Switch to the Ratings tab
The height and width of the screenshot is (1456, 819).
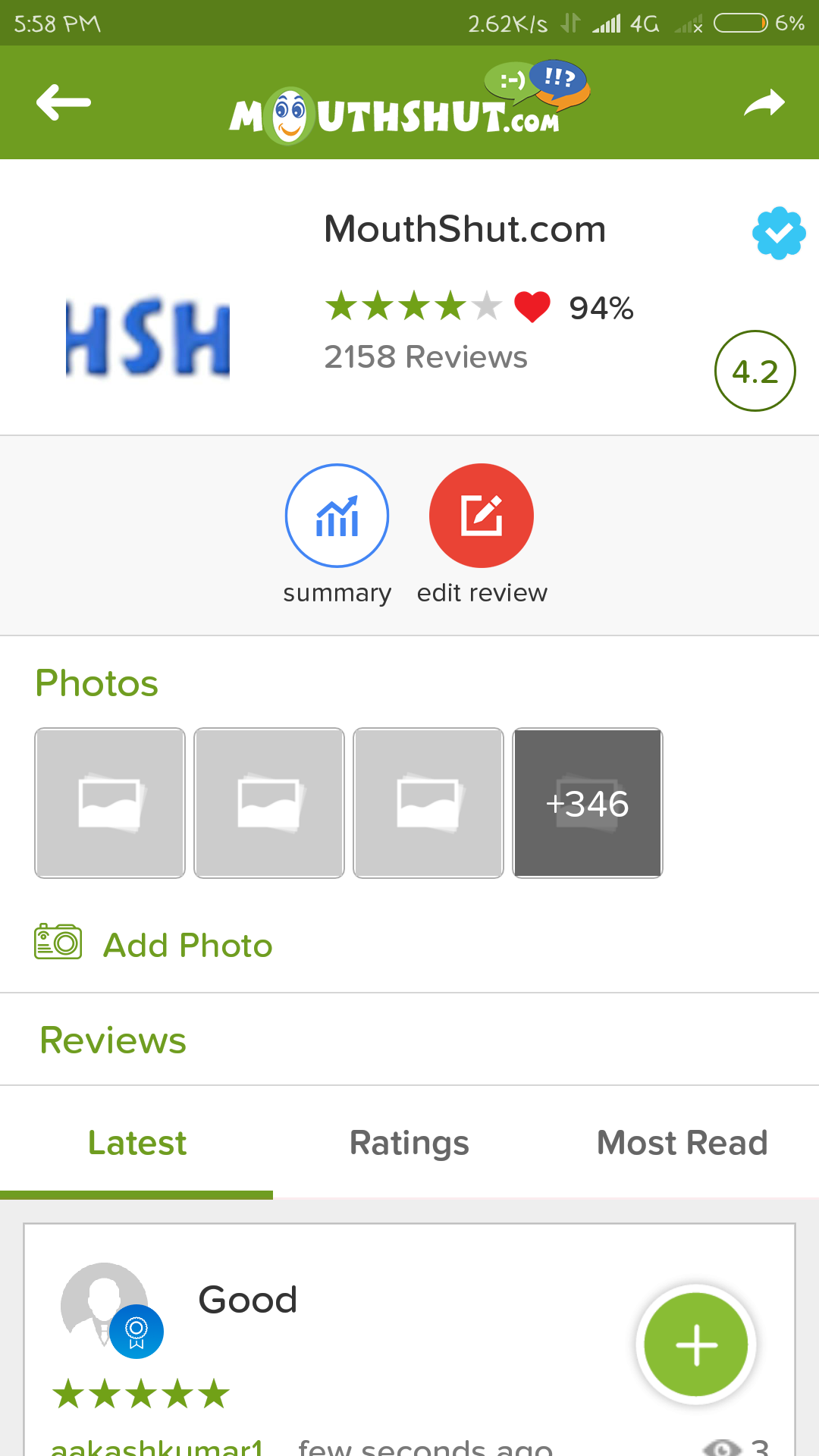click(x=409, y=1143)
